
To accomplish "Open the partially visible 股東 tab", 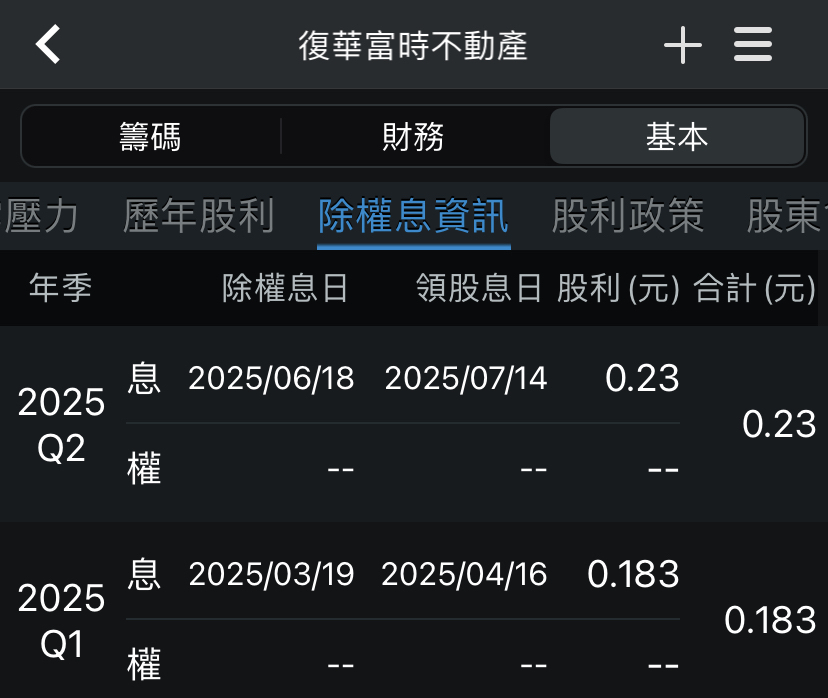I will pos(785,215).
